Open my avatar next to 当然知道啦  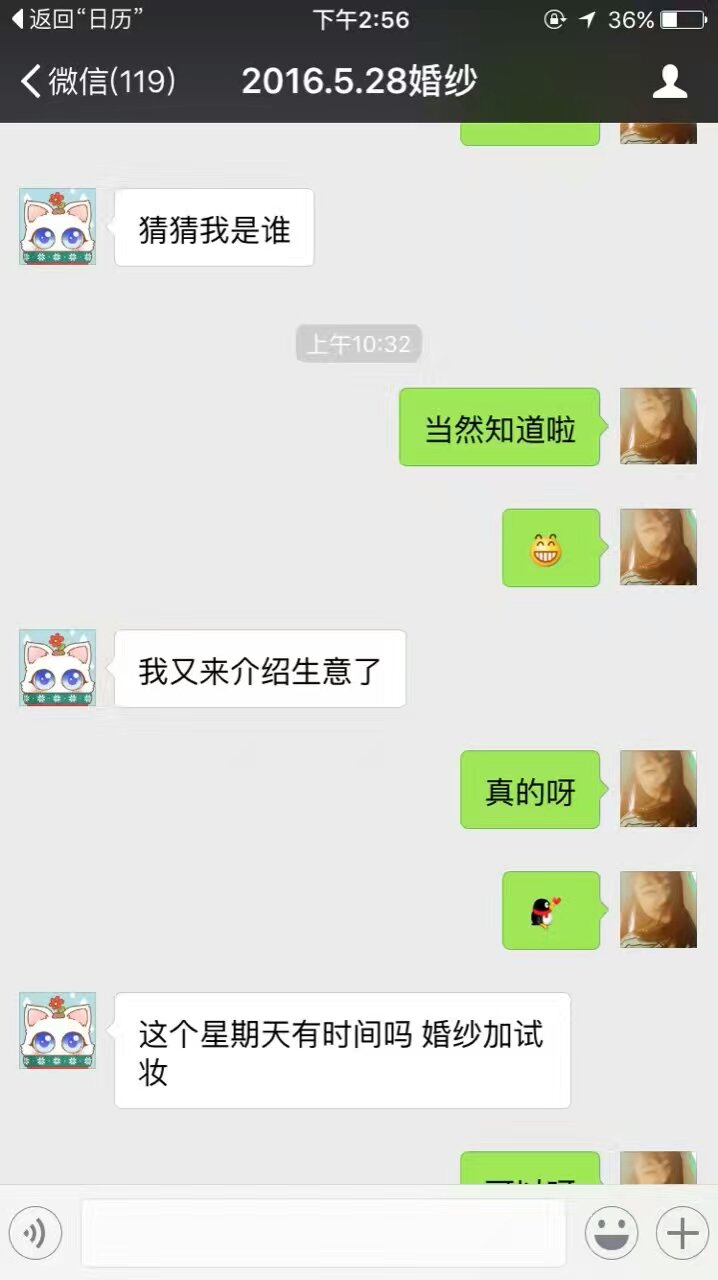(658, 426)
